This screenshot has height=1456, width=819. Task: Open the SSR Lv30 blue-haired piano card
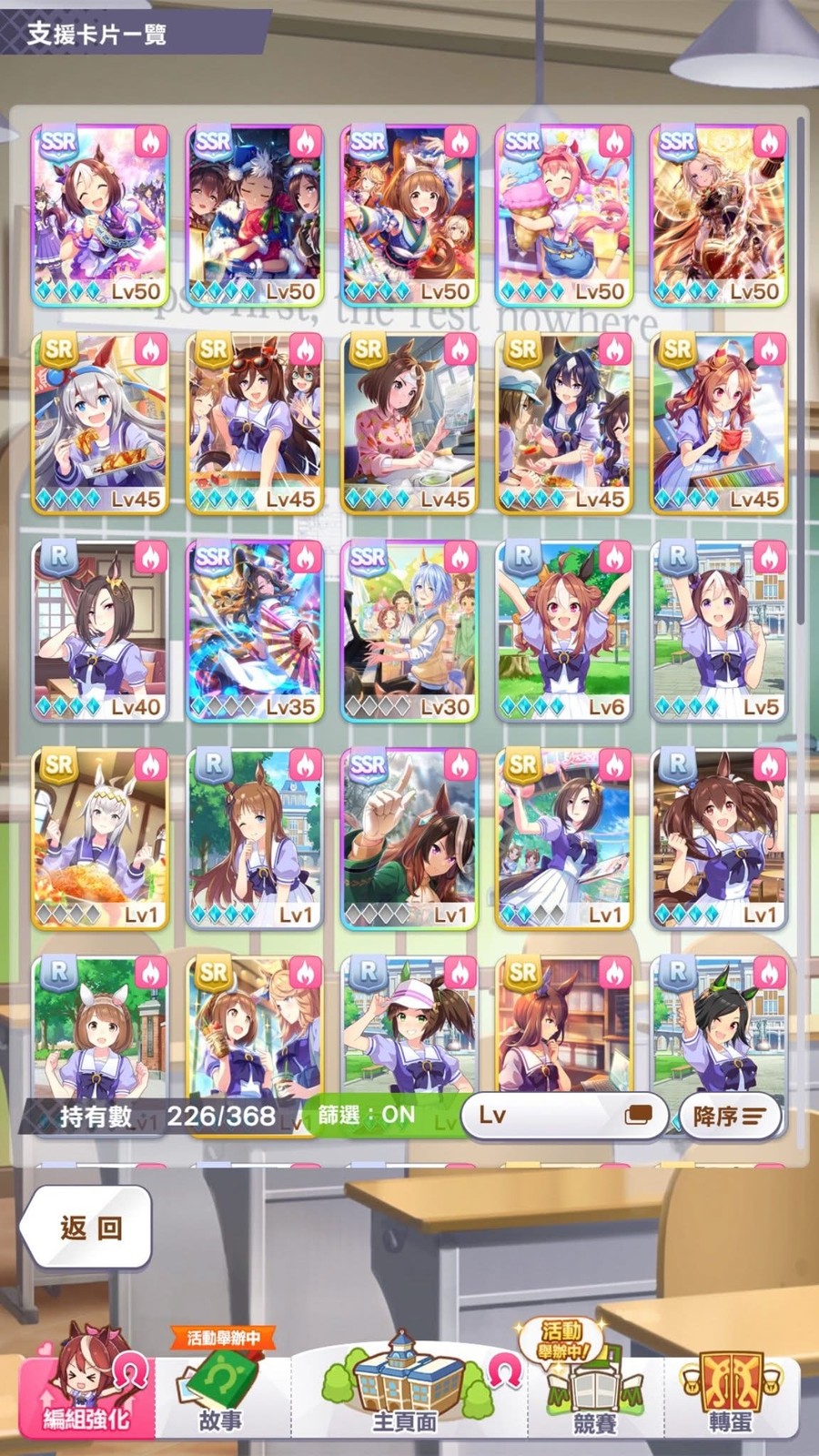pyautogui.click(x=409, y=631)
